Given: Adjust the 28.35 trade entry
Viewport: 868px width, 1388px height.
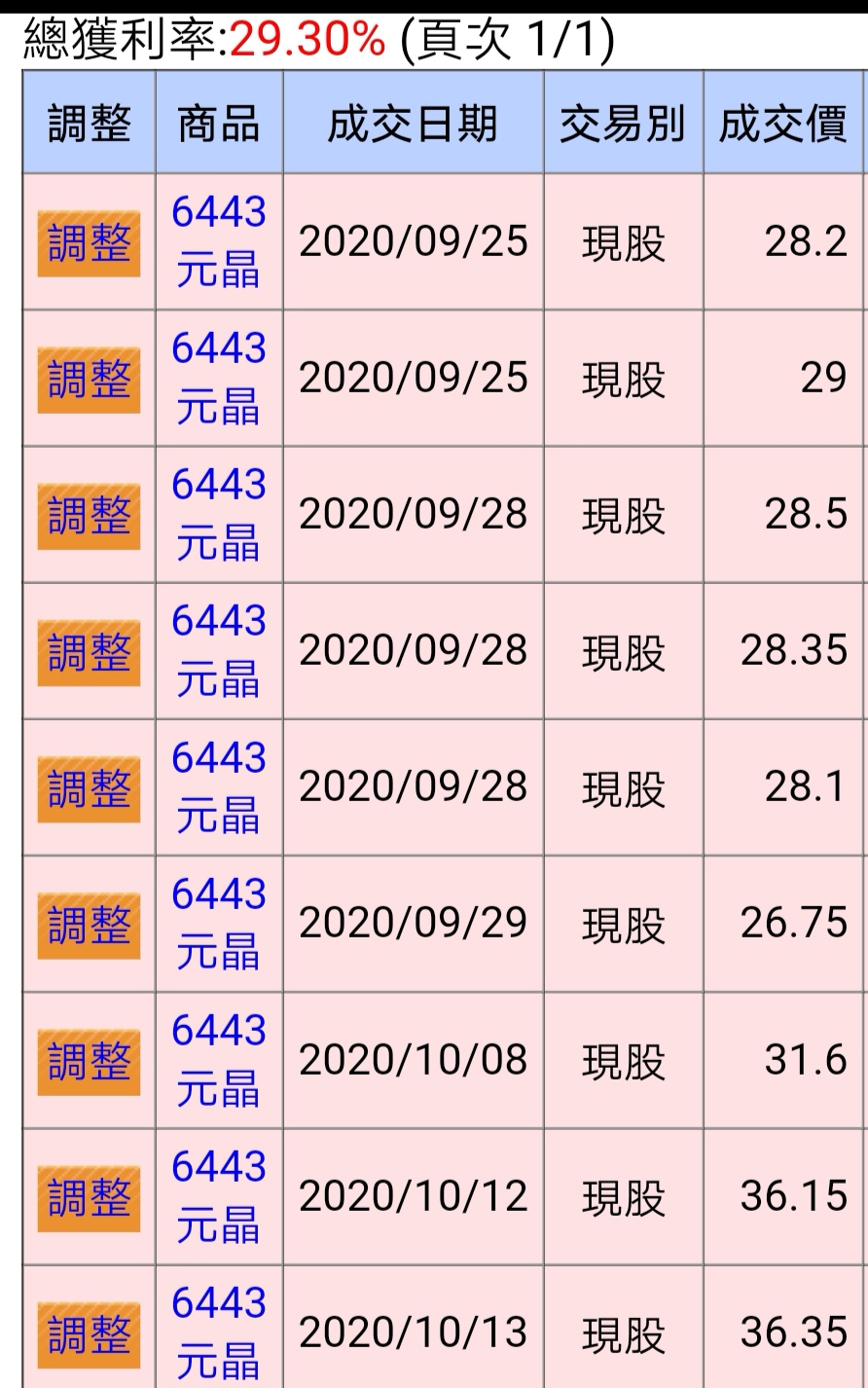Looking at the screenshot, I should click(89, 651).
